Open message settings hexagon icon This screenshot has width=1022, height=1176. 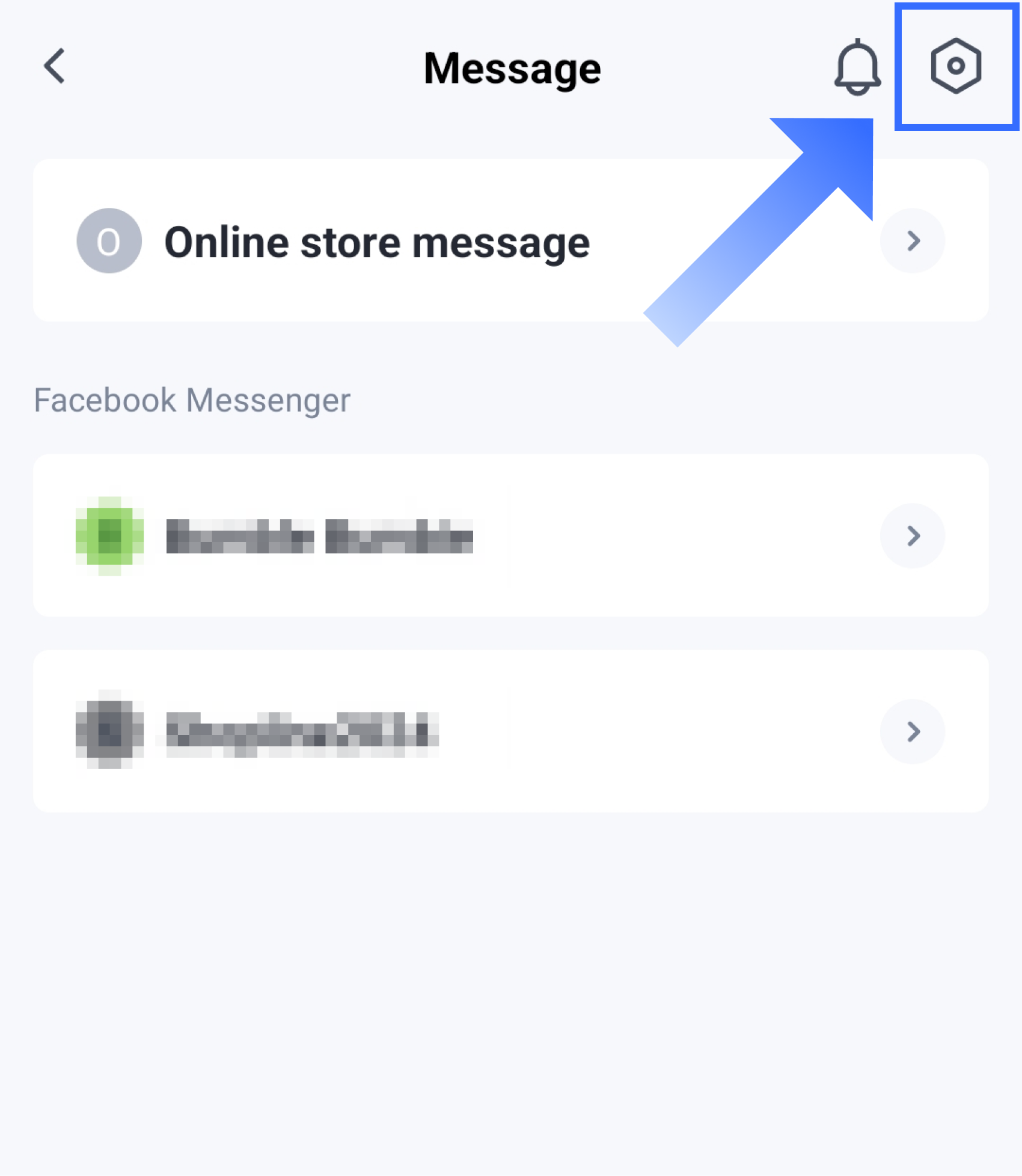(x=956, y=66)
